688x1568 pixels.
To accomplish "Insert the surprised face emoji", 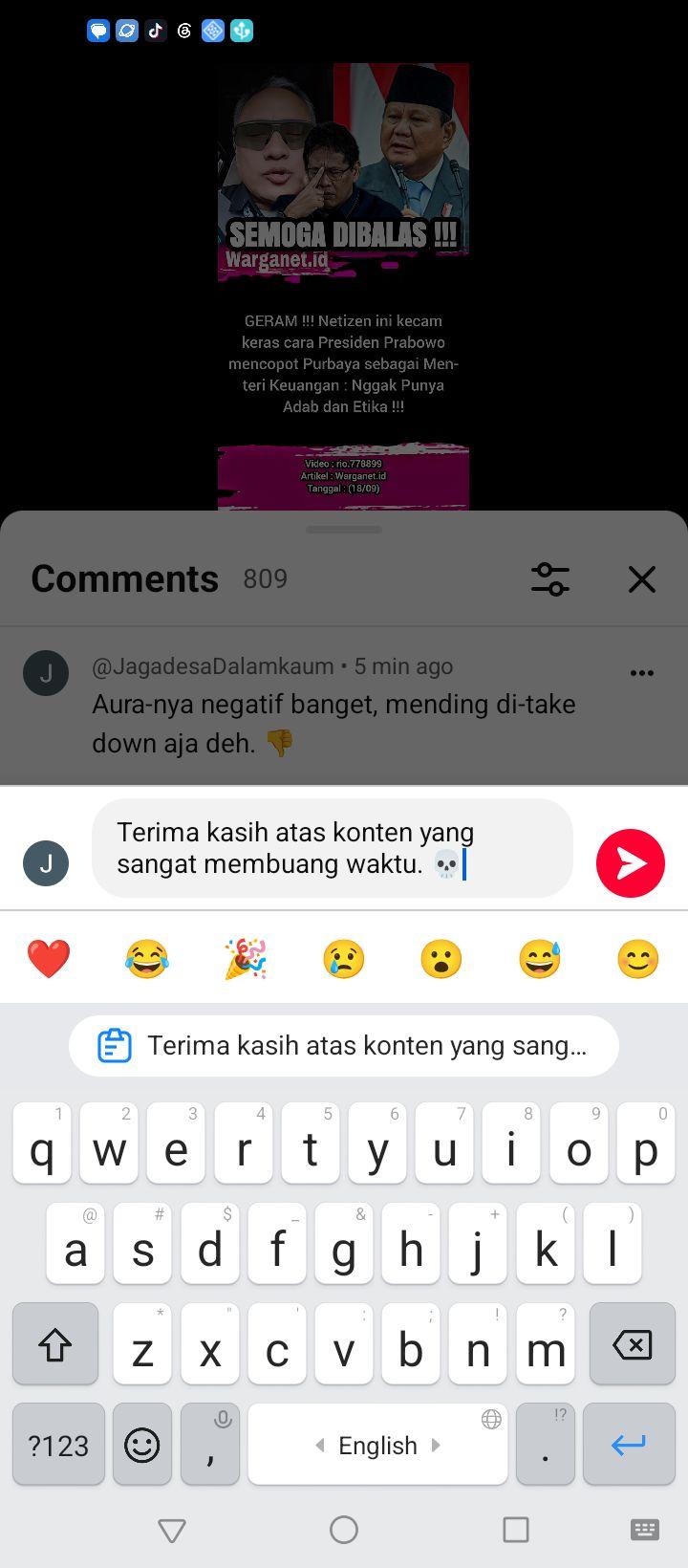I will [x=441, y=959].
